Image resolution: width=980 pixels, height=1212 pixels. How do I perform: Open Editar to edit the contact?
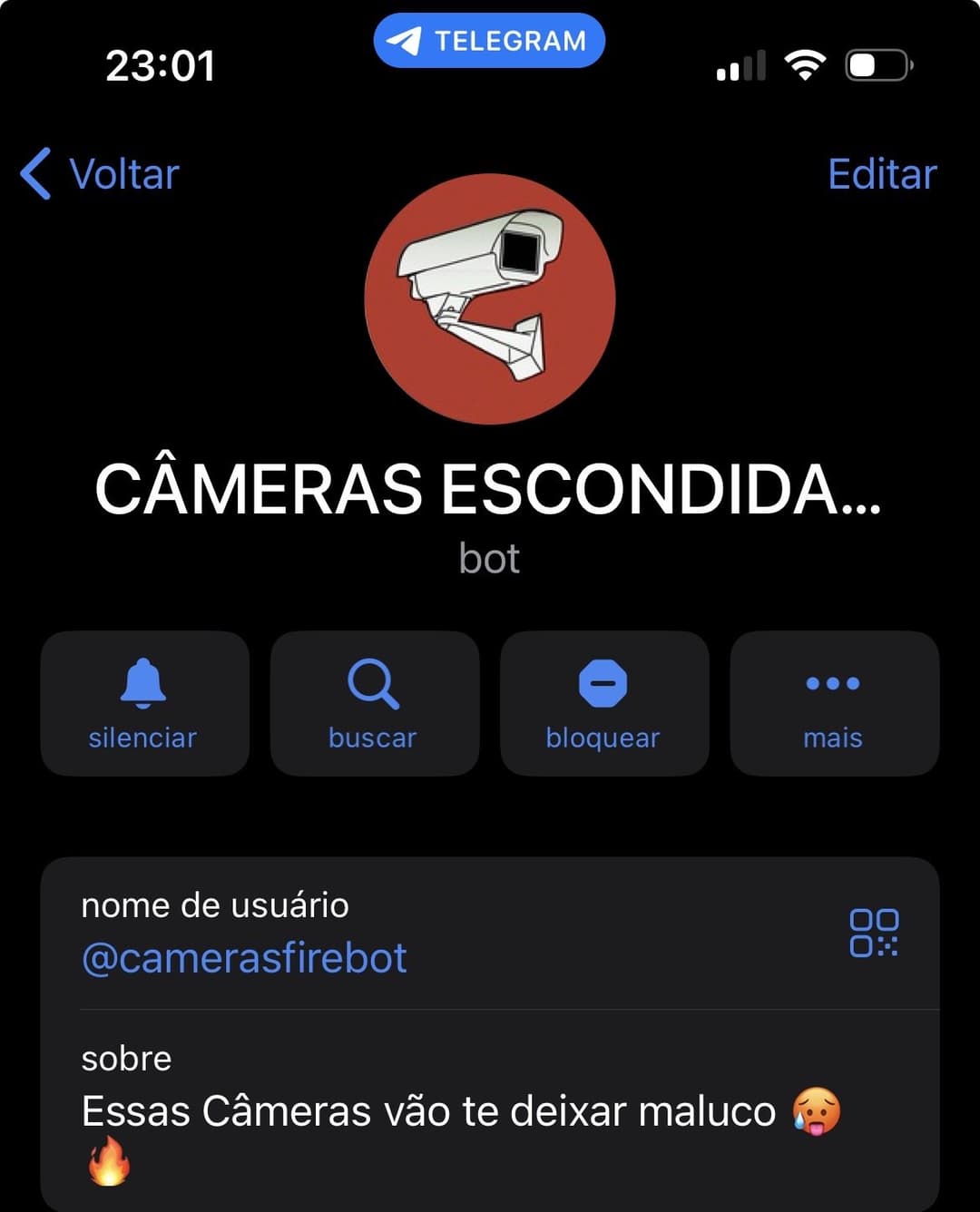pos(880,172)
